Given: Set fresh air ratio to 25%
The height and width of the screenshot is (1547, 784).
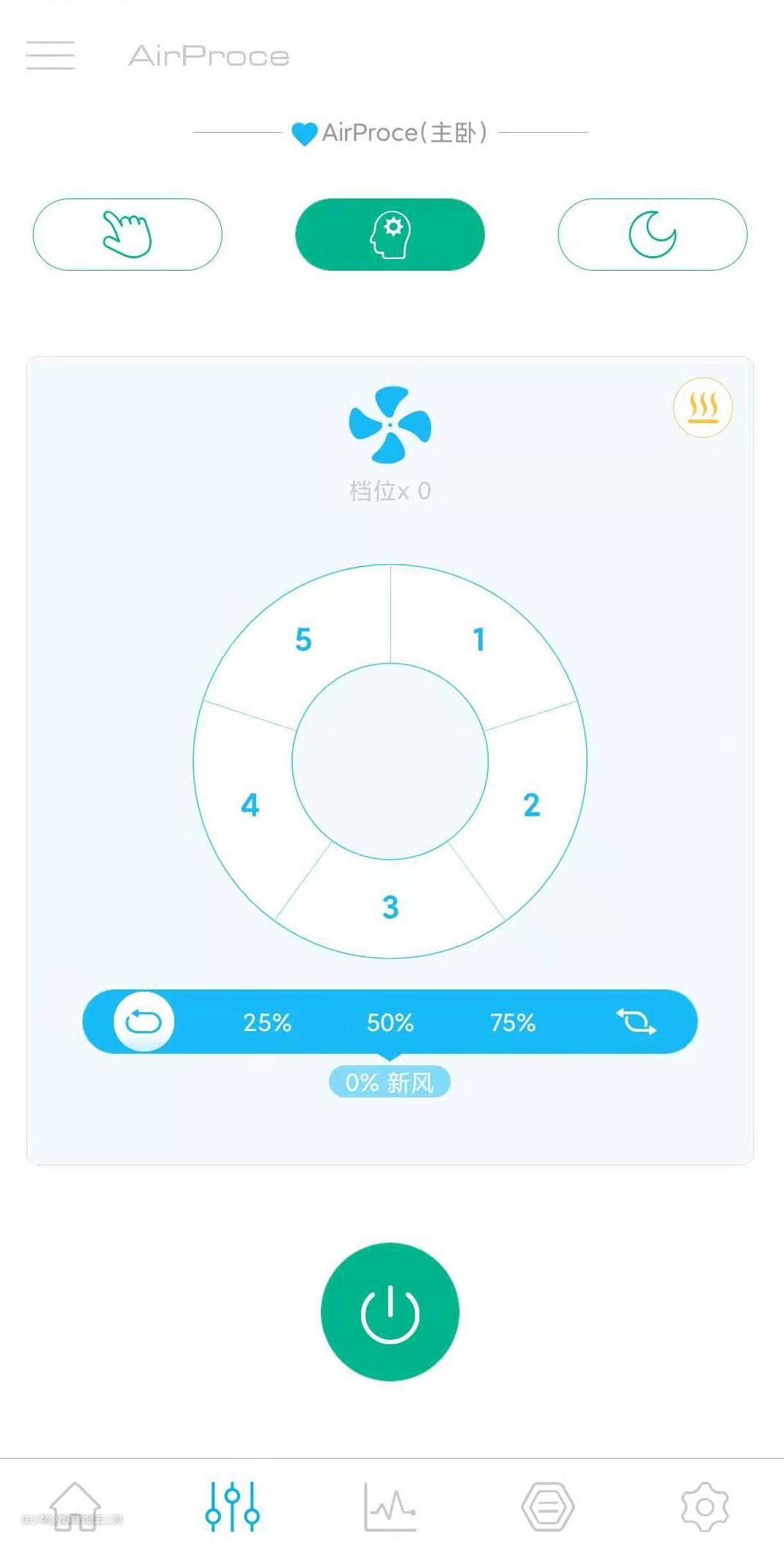Looking at the screenshot, I should coord(267,1022).
